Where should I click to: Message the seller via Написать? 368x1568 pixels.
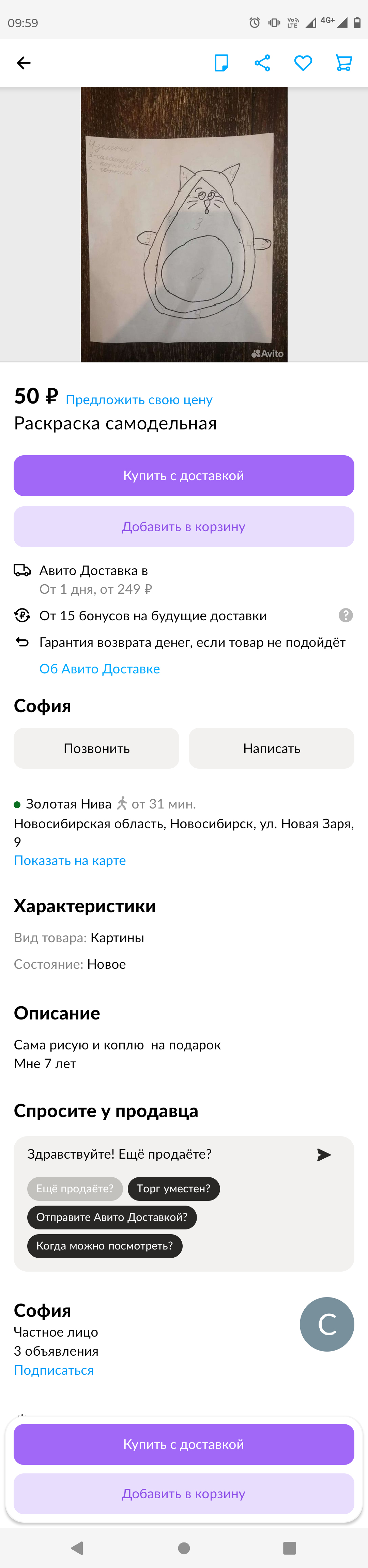(x=271, y=748)
